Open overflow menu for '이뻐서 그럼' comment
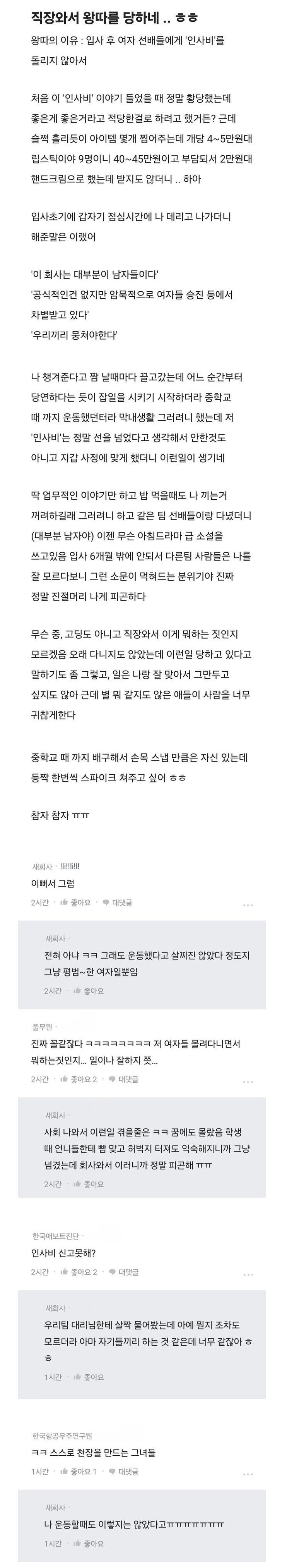 (248, 904)
